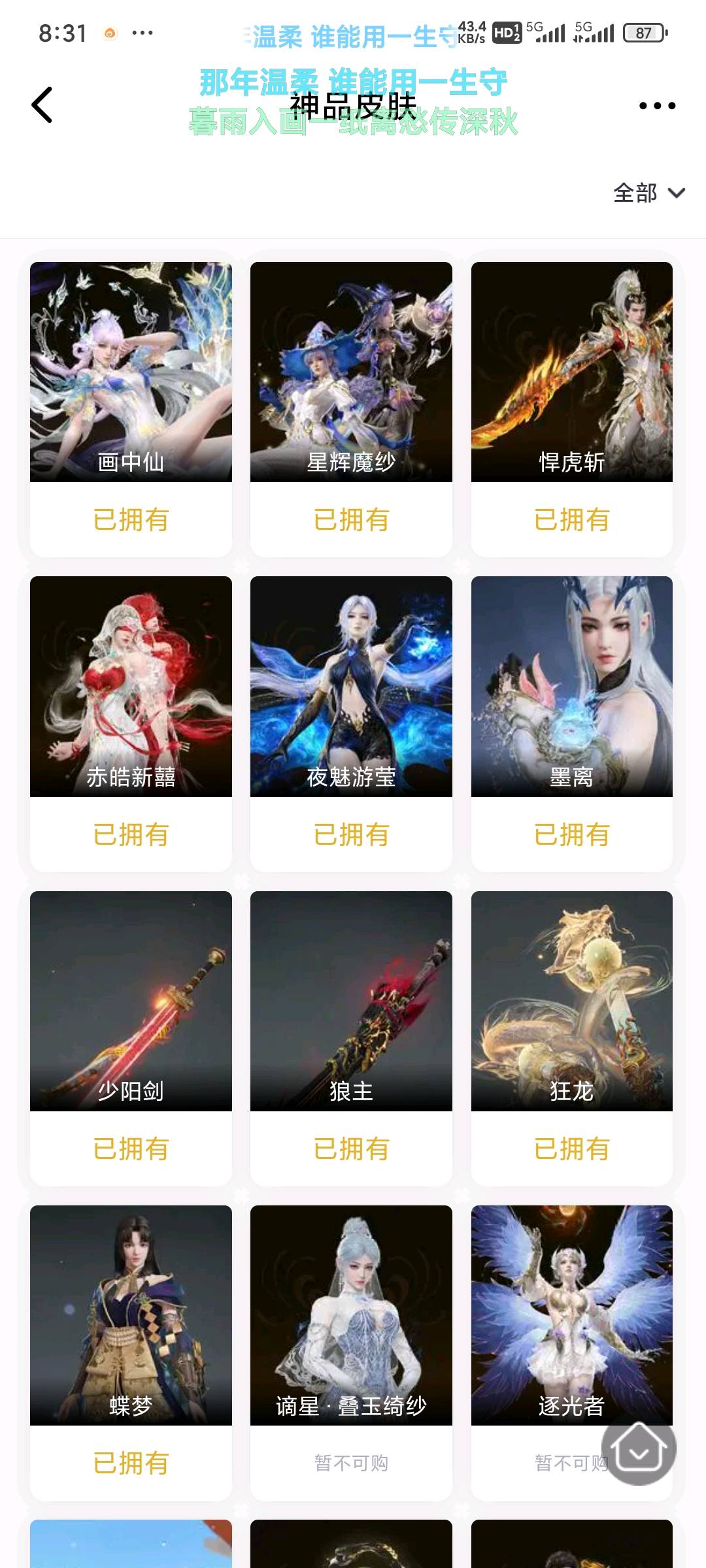Open 赤皓新囍 skin details
The width and height of the screenshot is (706, 1568).
point(131,686)
